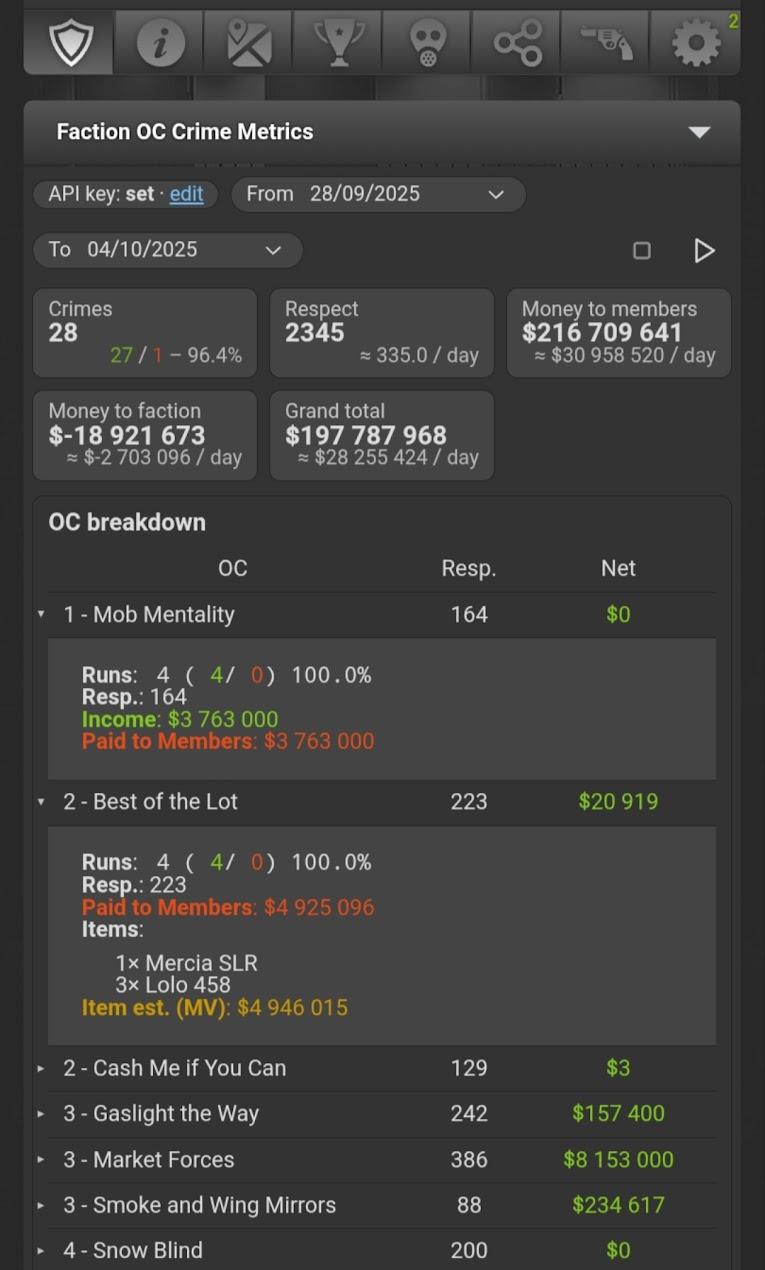Expand the Market Forces row
This screenshot has height=1270, width=765.
(x=381, y=1160)
